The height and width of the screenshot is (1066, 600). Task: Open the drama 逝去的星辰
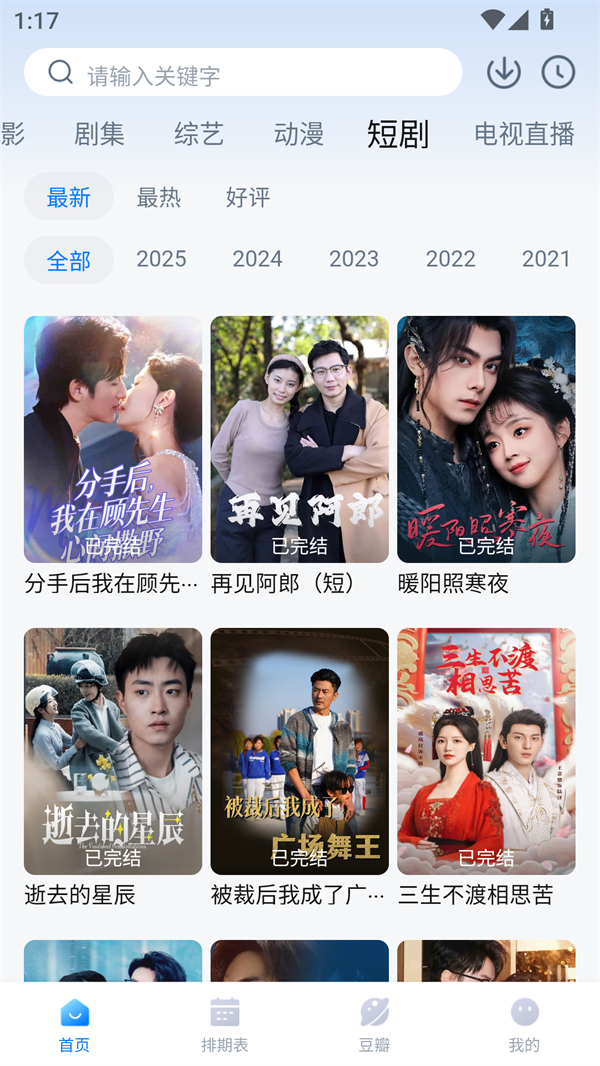[x=113, y=752]
